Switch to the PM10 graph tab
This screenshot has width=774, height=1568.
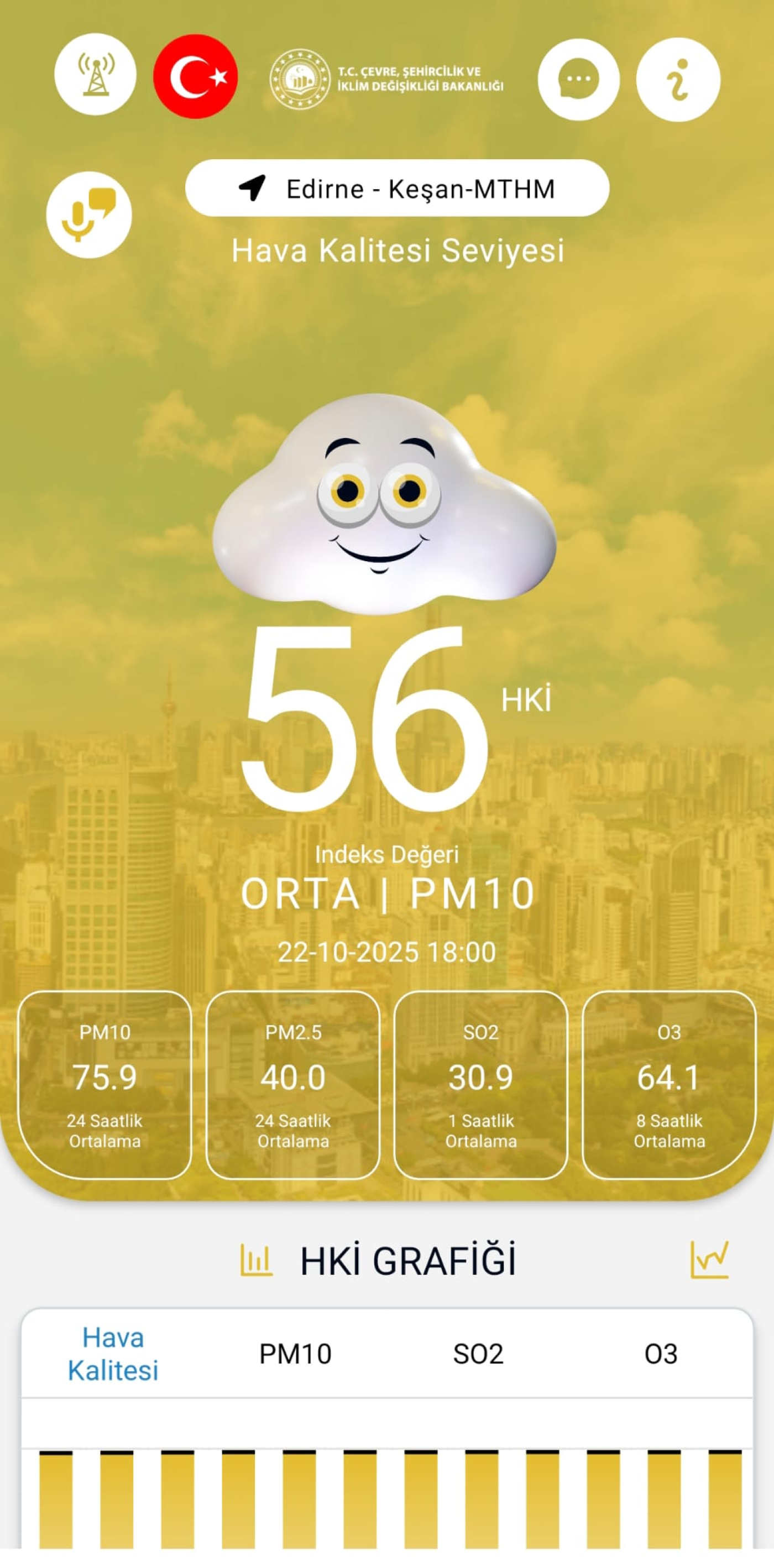pos(296,1353)
